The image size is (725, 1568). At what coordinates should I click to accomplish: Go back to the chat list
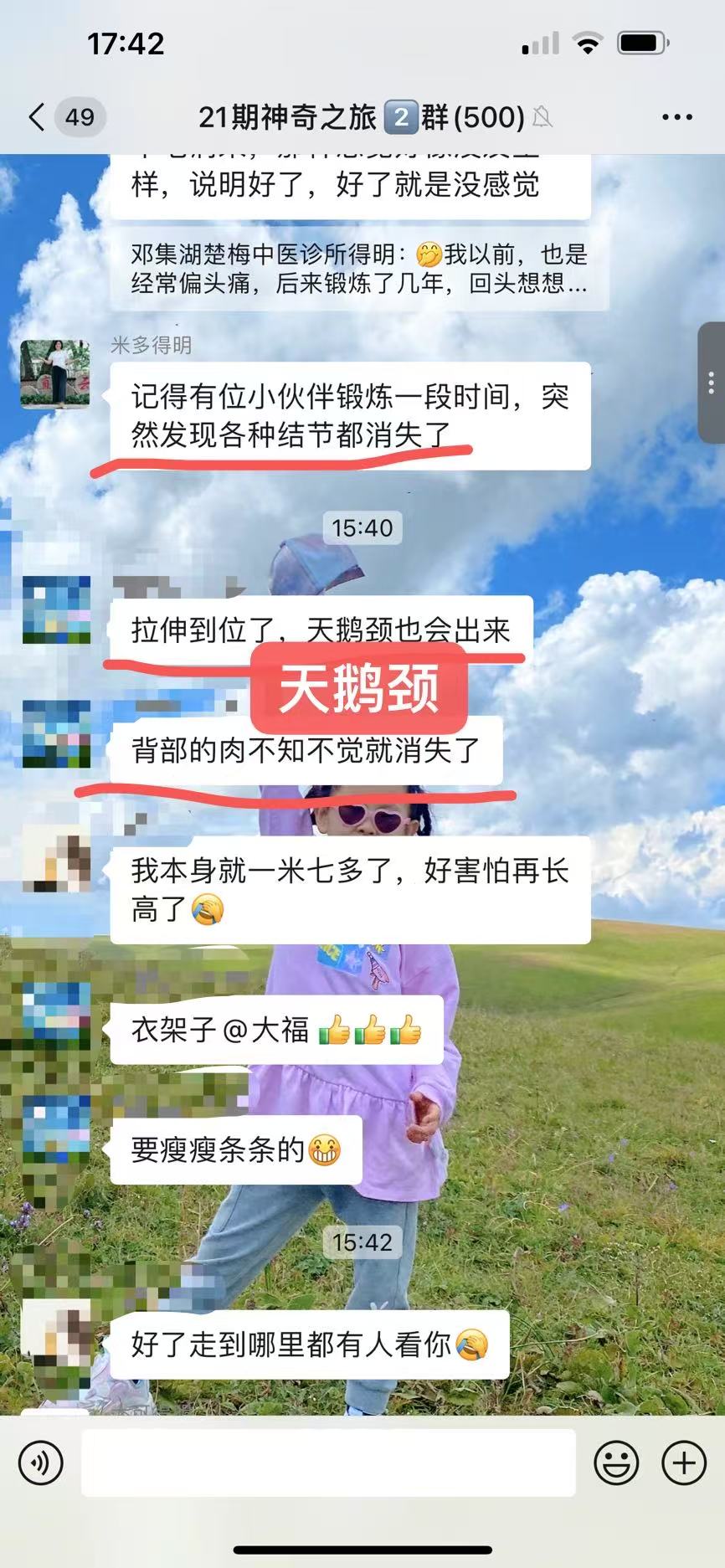tap(37, 117)
